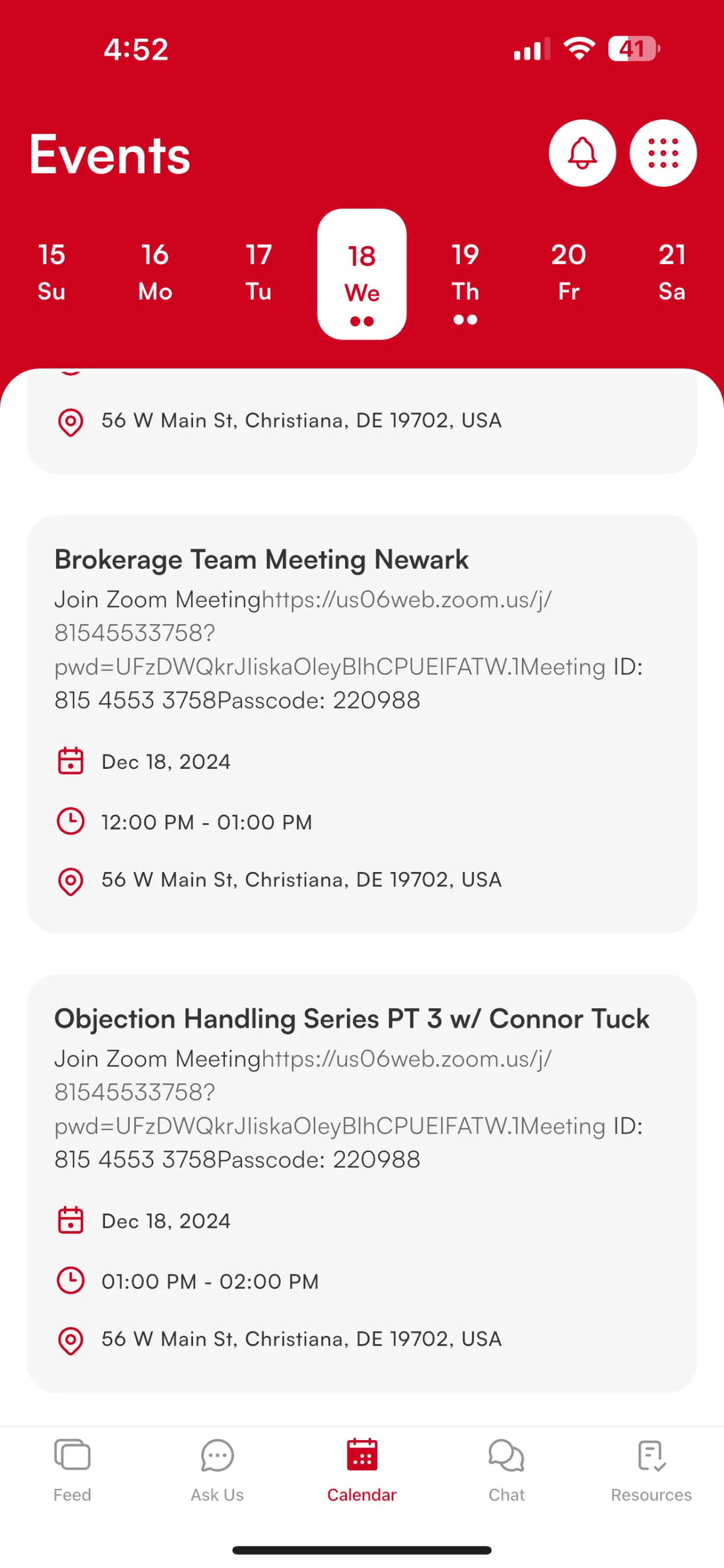Open the notifications bell

point(582,153)
